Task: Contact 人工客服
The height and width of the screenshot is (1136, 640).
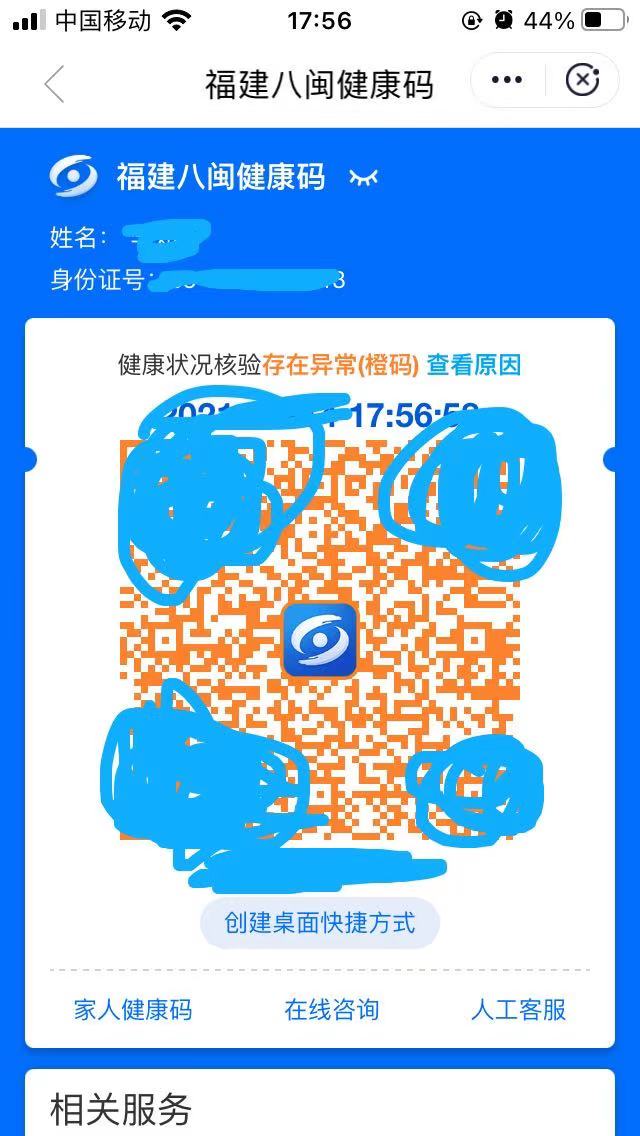Action: (518, 1009)
